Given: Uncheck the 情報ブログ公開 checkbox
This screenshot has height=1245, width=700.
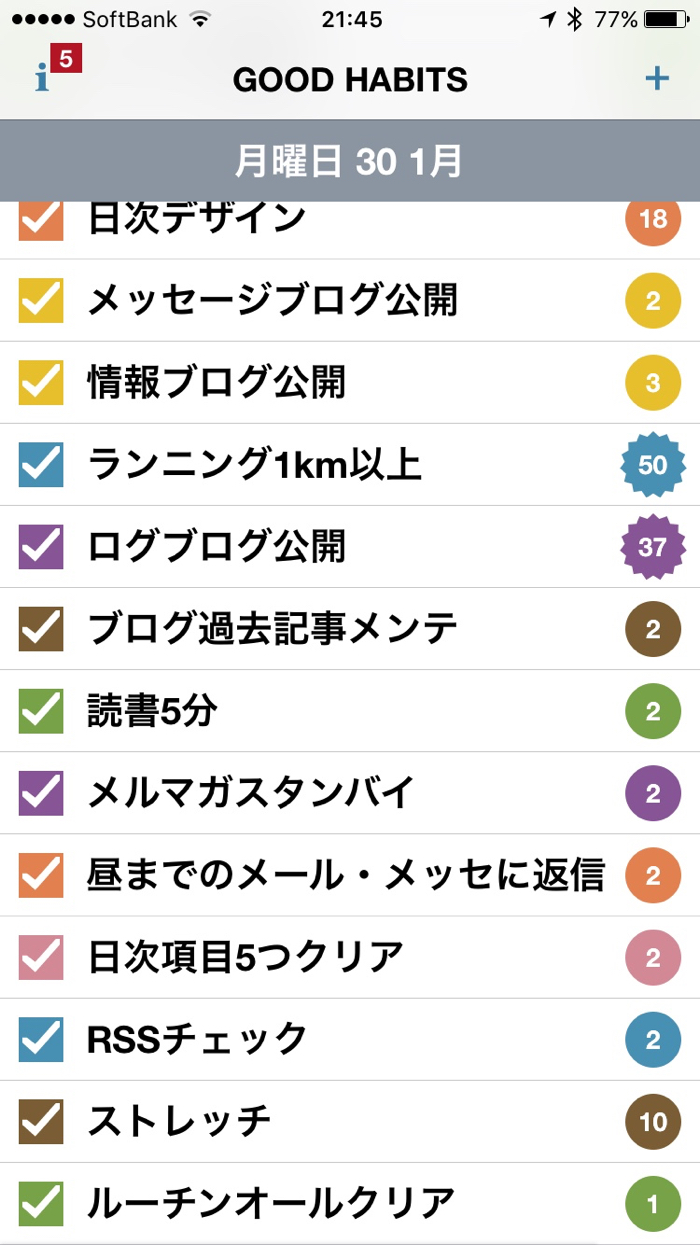Looking at the screenshot, I should click(41, 383).
